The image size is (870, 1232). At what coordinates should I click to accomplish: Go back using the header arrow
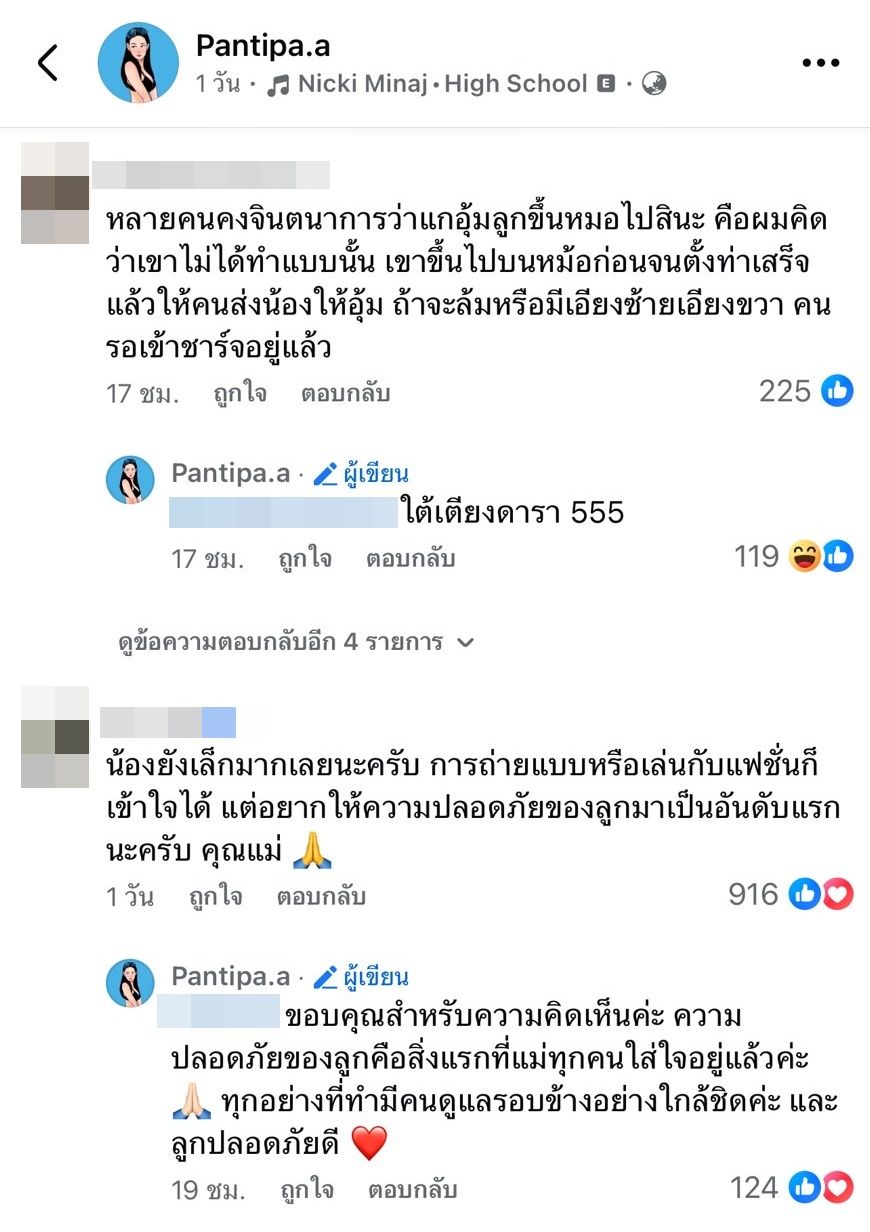pyautogui.click(x=47, y=64)
